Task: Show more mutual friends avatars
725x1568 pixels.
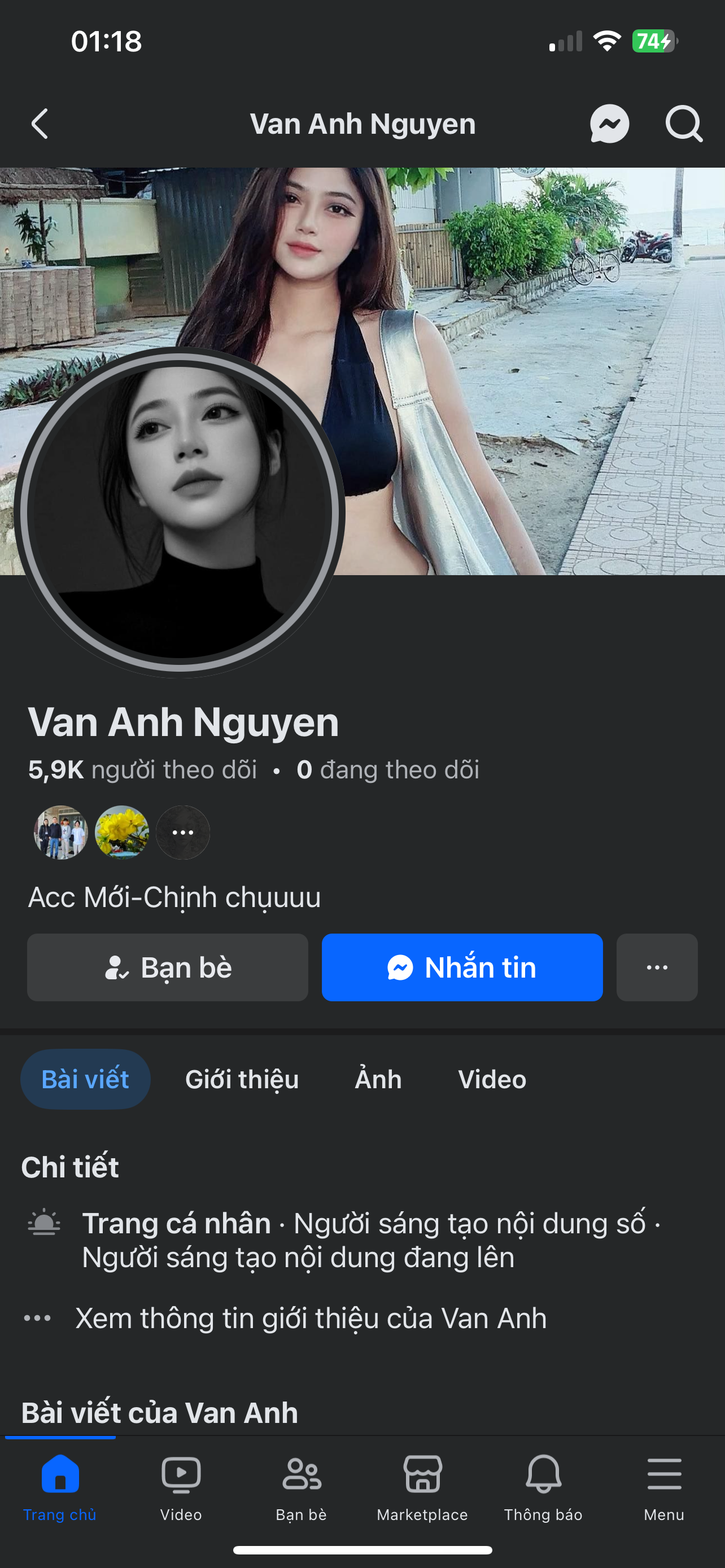Action: click(x=182, y=832)
